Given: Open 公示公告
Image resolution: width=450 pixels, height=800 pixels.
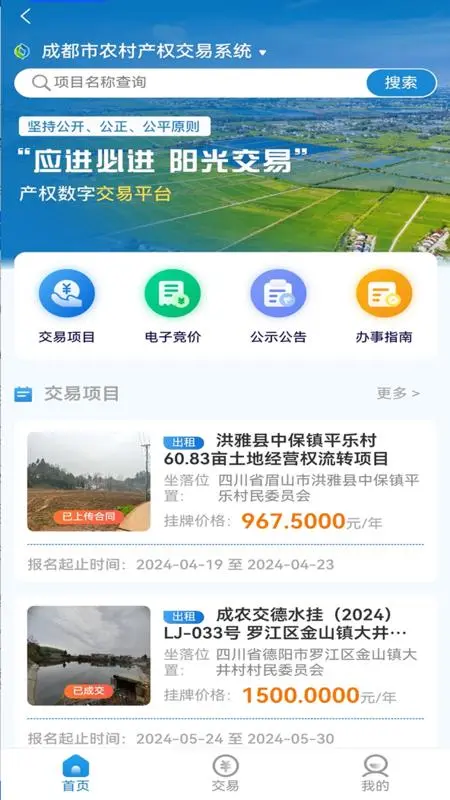Looking at the screenshot, I should 278,306.
